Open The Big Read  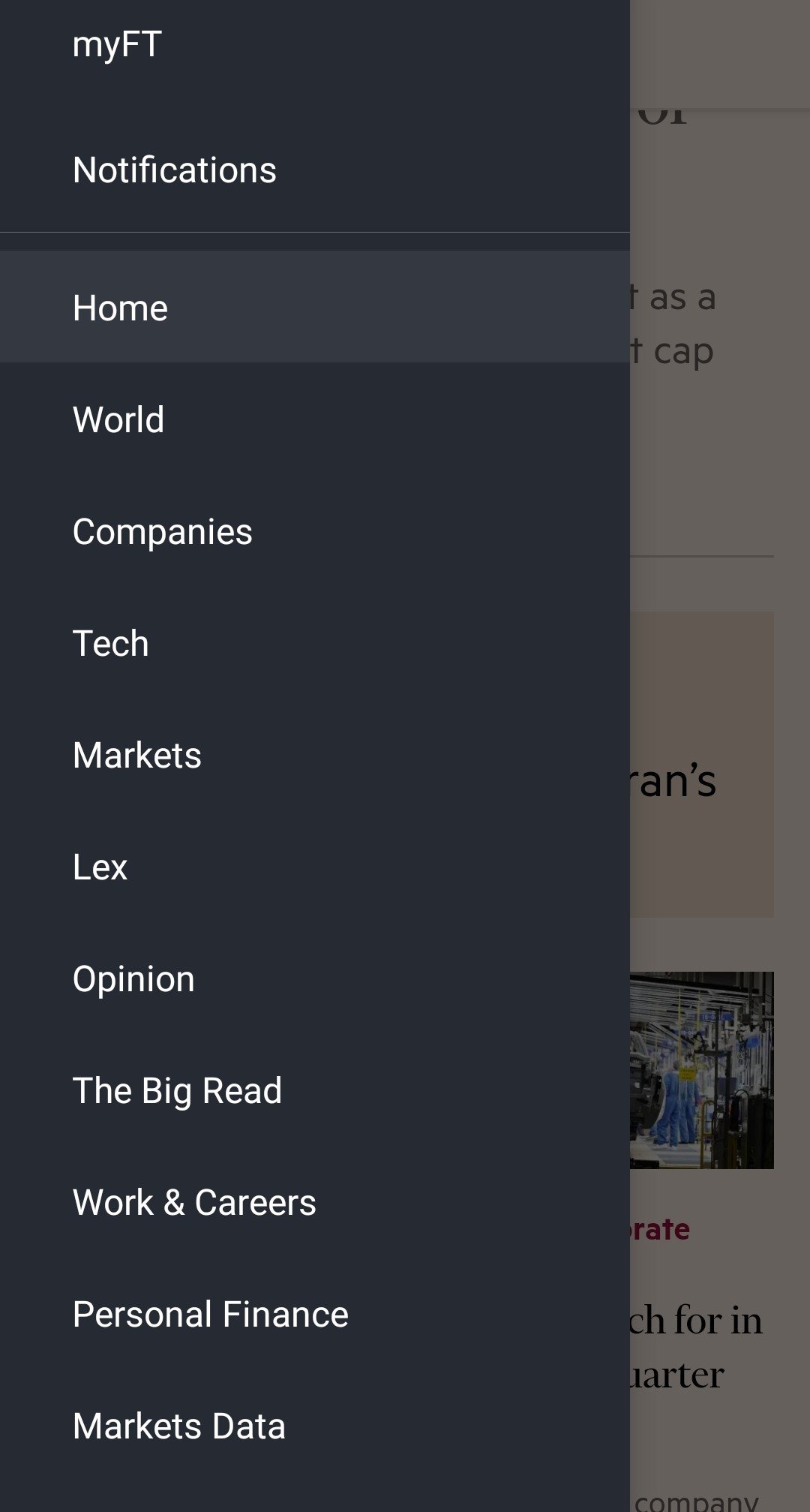[315, 1090]
